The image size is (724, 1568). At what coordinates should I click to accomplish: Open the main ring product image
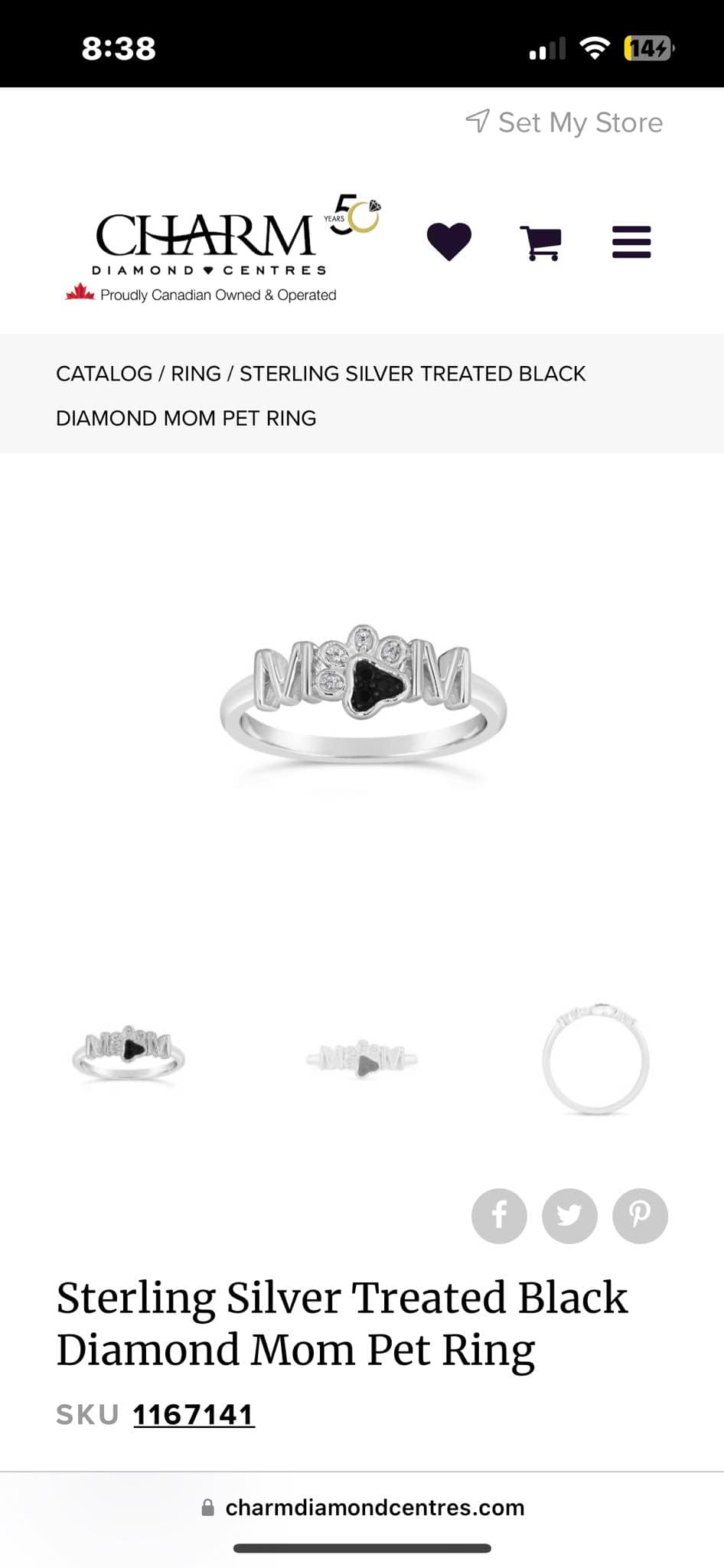[x=363, y=693]
